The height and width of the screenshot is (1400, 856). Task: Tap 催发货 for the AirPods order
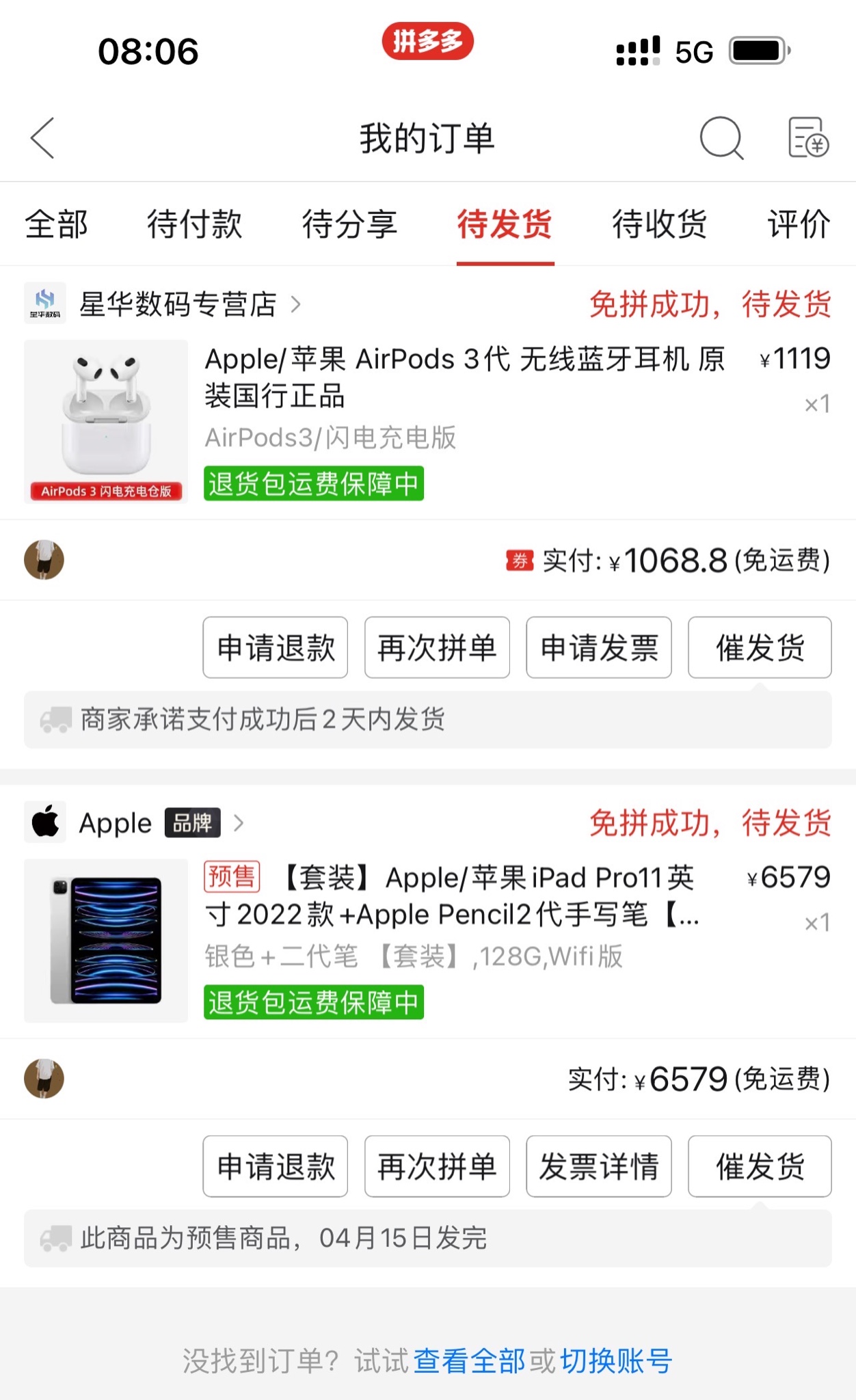[x=760, y=647]
